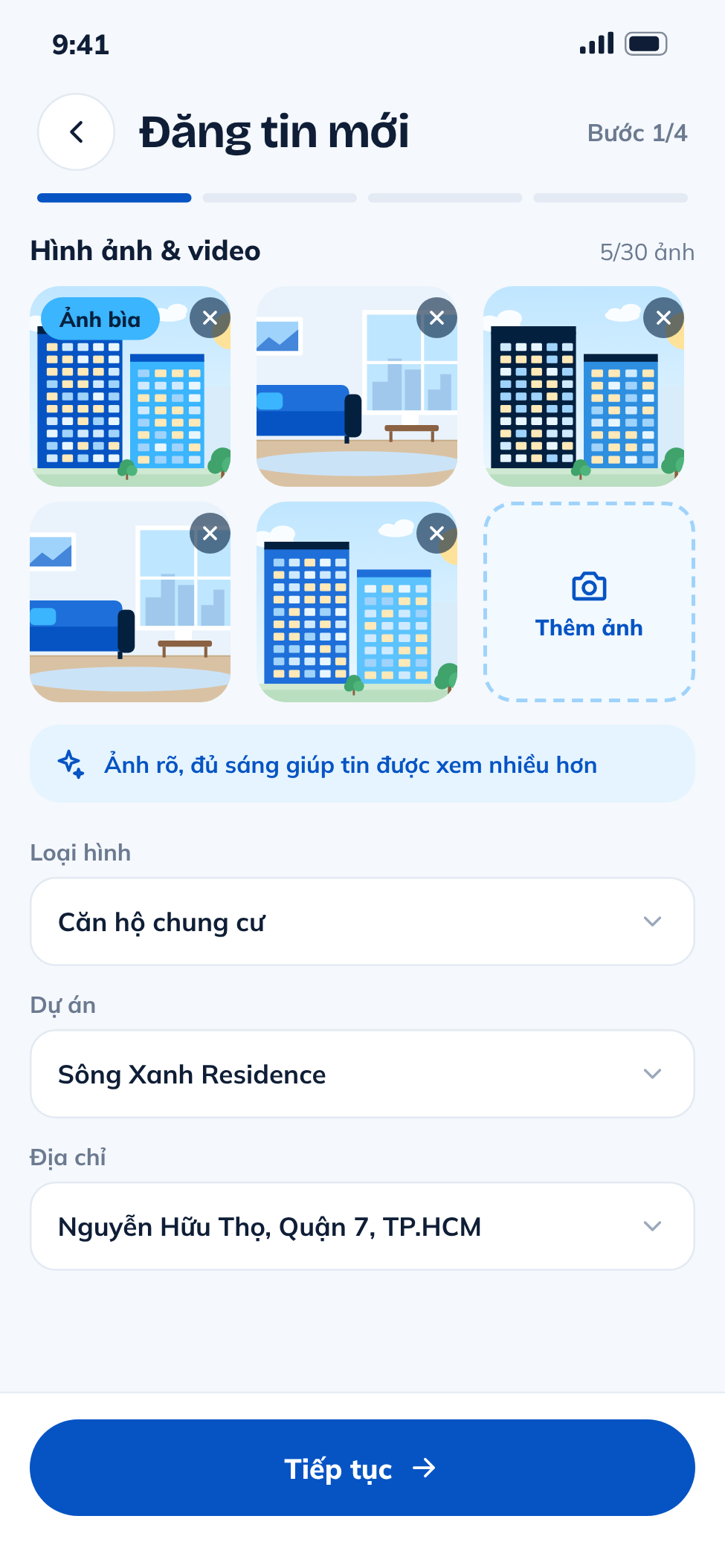Go back using the arrow button
Viewport: 725px width, 1568px height.
[x=76, y=132]
